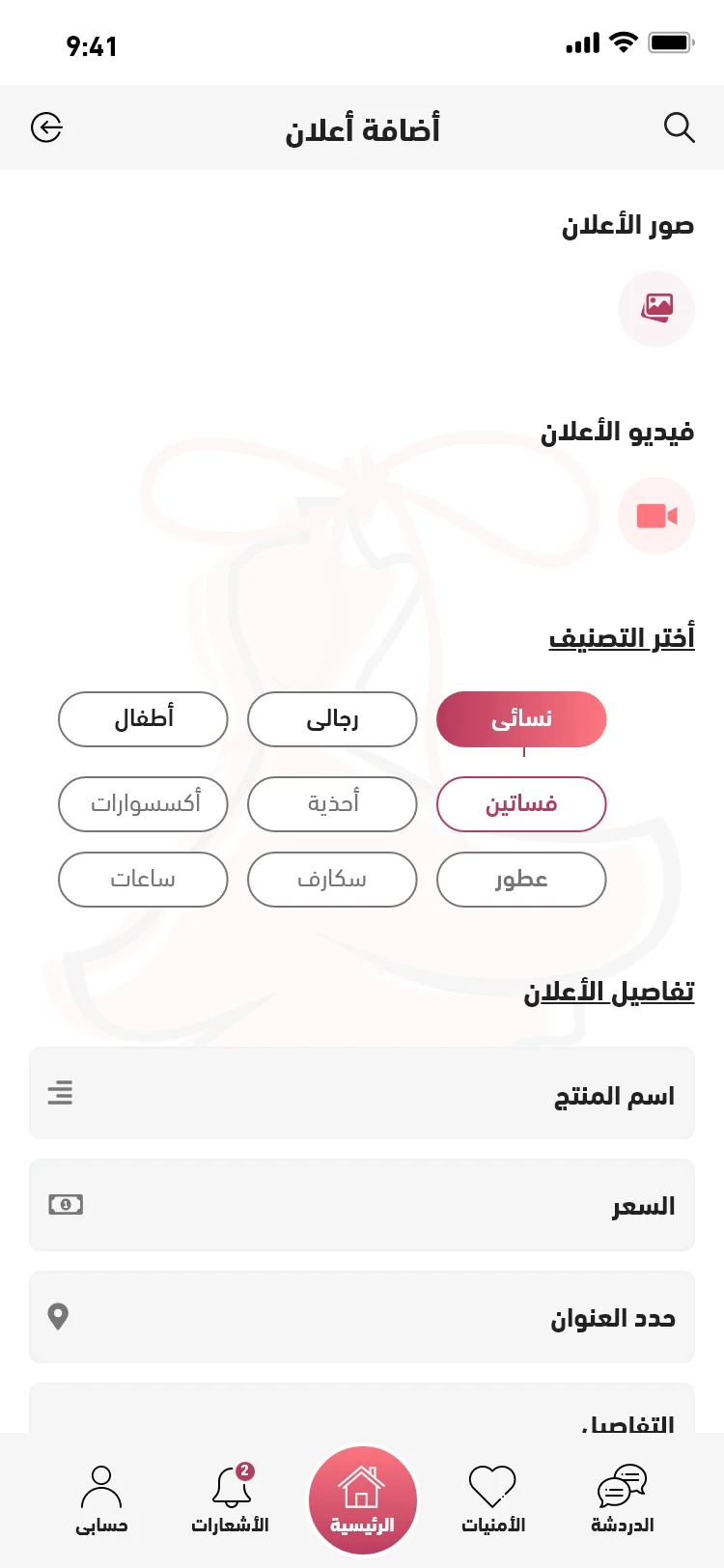Add an ad video with the camera icon

click(x=656, y=516)
